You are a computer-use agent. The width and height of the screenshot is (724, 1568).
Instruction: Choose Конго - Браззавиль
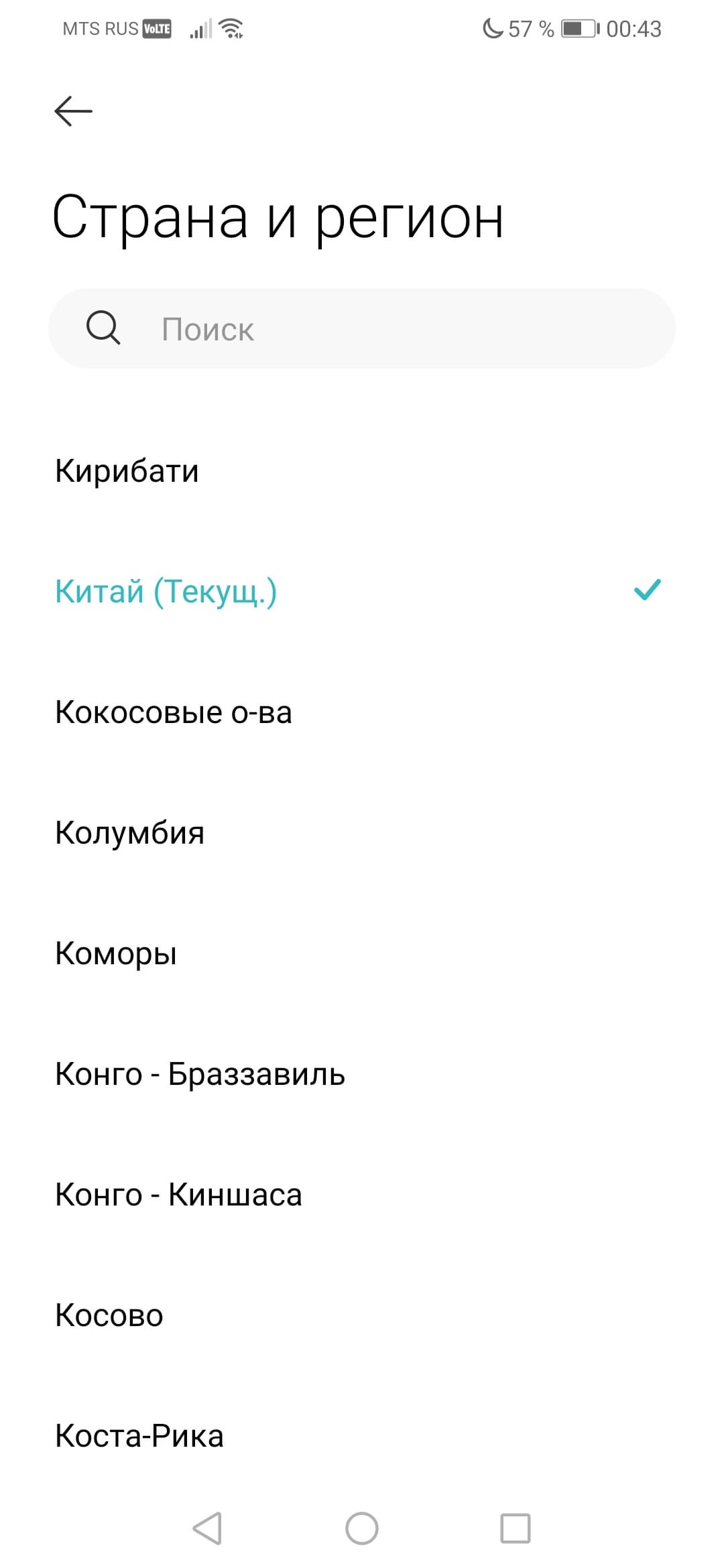point(200,1074)
